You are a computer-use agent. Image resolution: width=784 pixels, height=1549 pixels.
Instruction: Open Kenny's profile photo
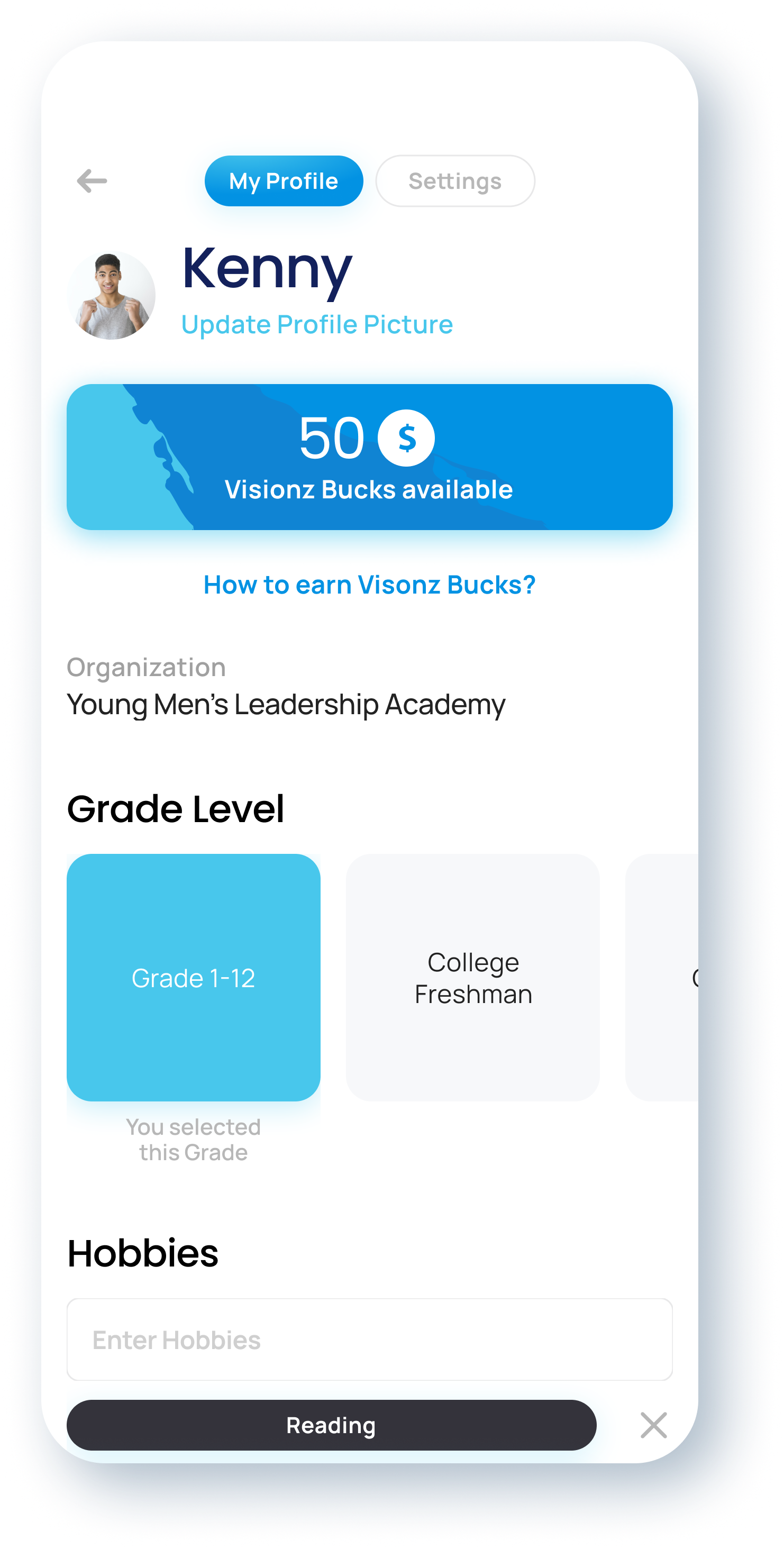pos(111,295)
